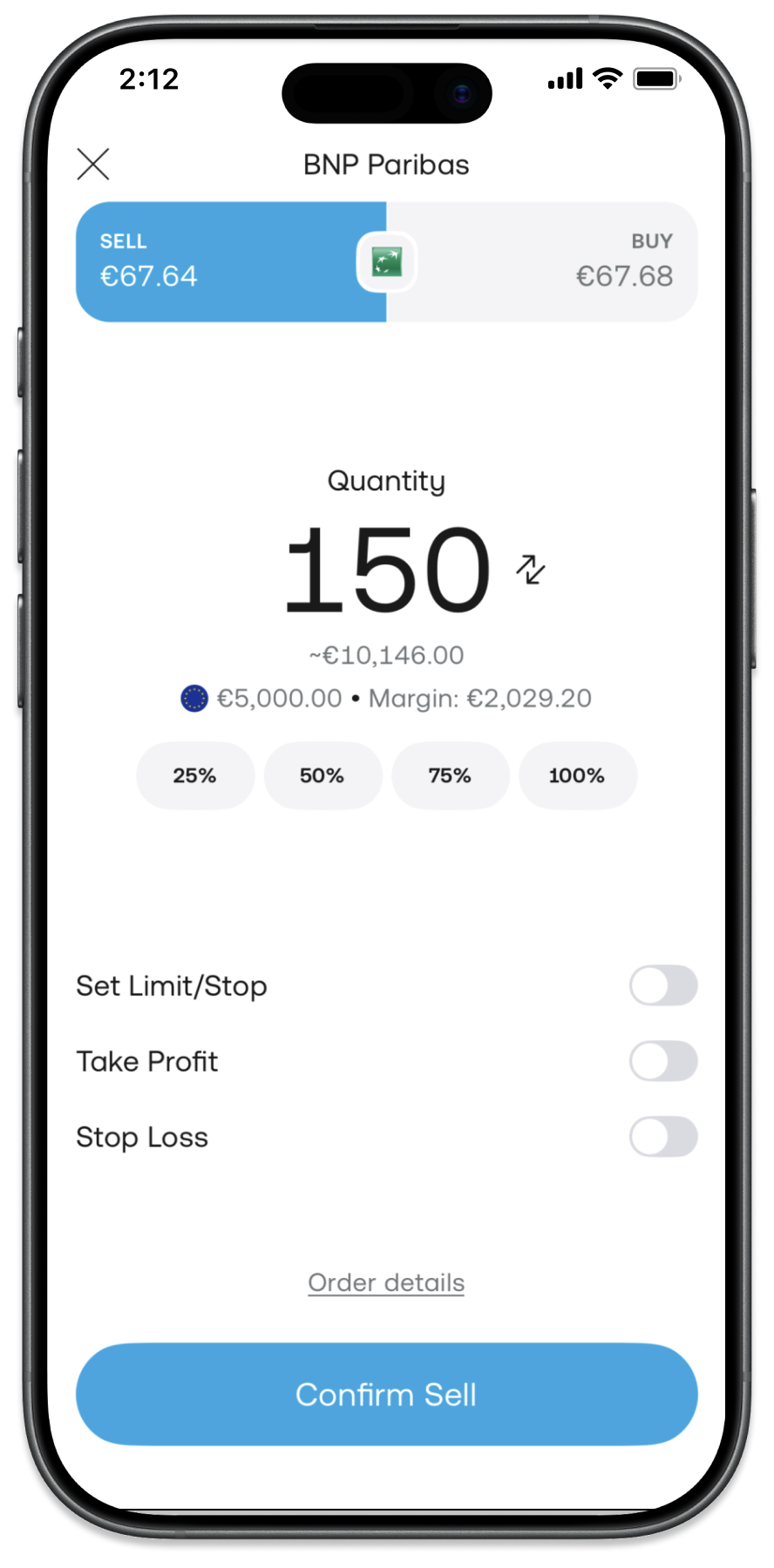This screenshot has width=774, height=1568.
Task: Choose the 50% quantity chip
Action: [x=322, y=775]
